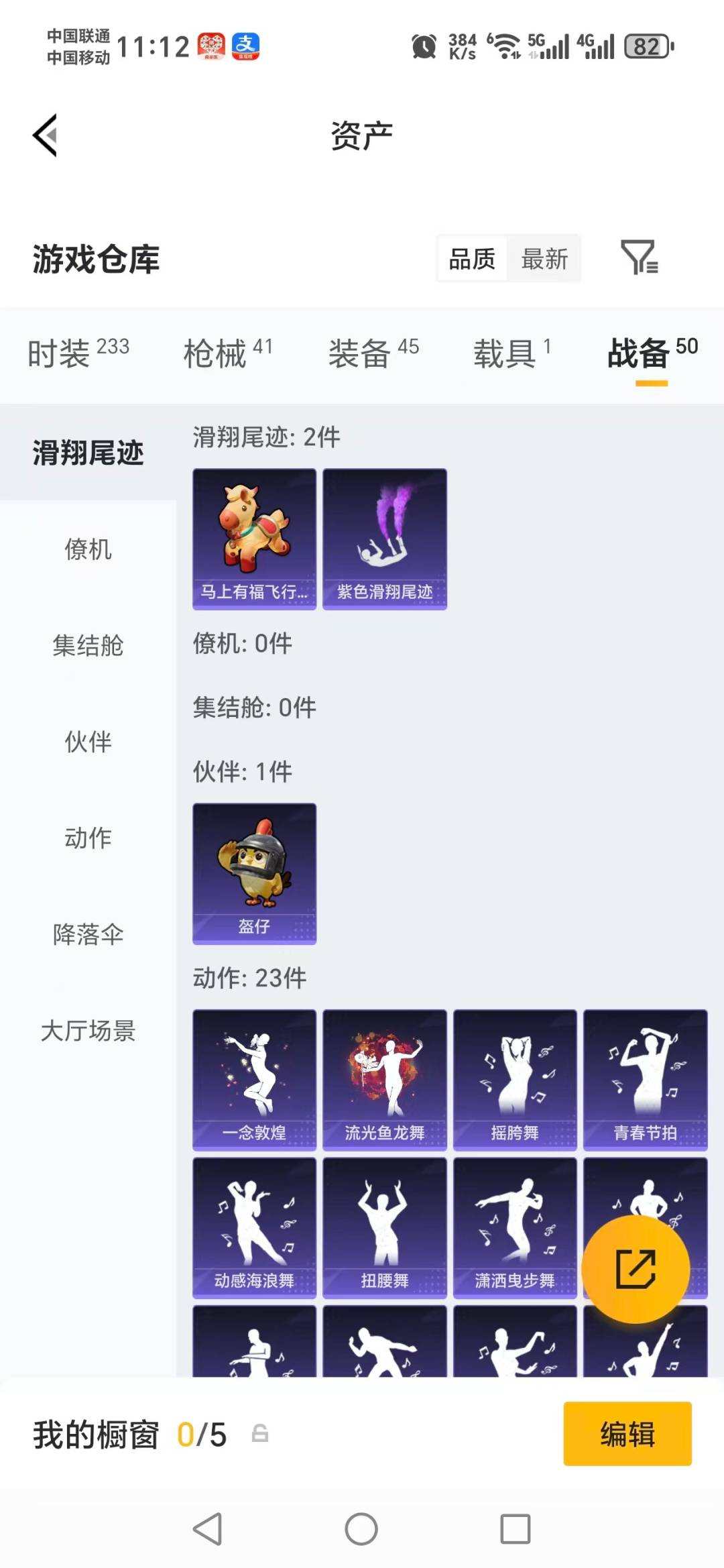This screenshot has width=724, height=1568.
Task: Select the 动作 category in sidebar
Action: pos(87,838)
